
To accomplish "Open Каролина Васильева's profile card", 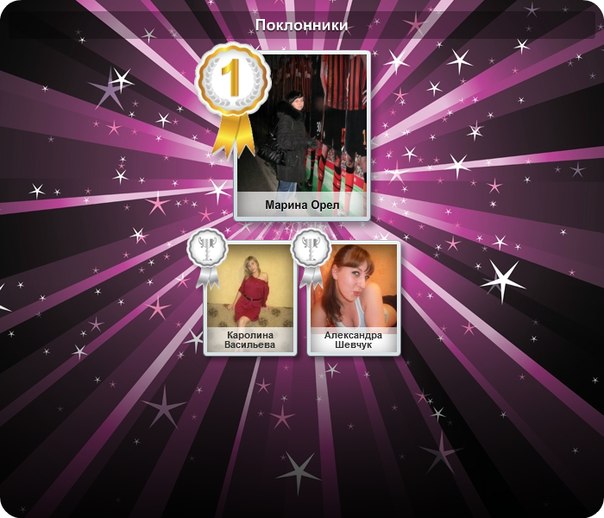I will [x=250, y=297].
